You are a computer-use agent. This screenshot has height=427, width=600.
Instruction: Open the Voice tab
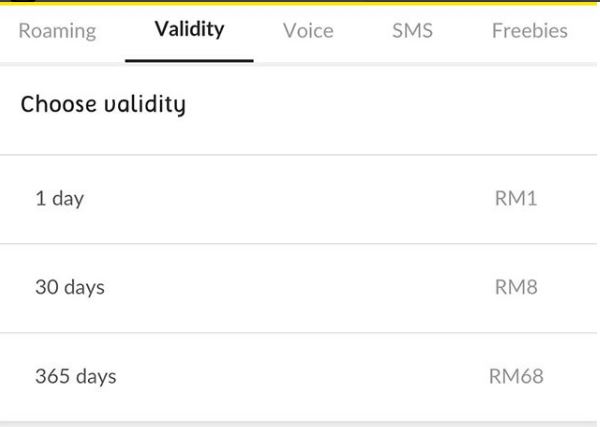click(308, 31)
